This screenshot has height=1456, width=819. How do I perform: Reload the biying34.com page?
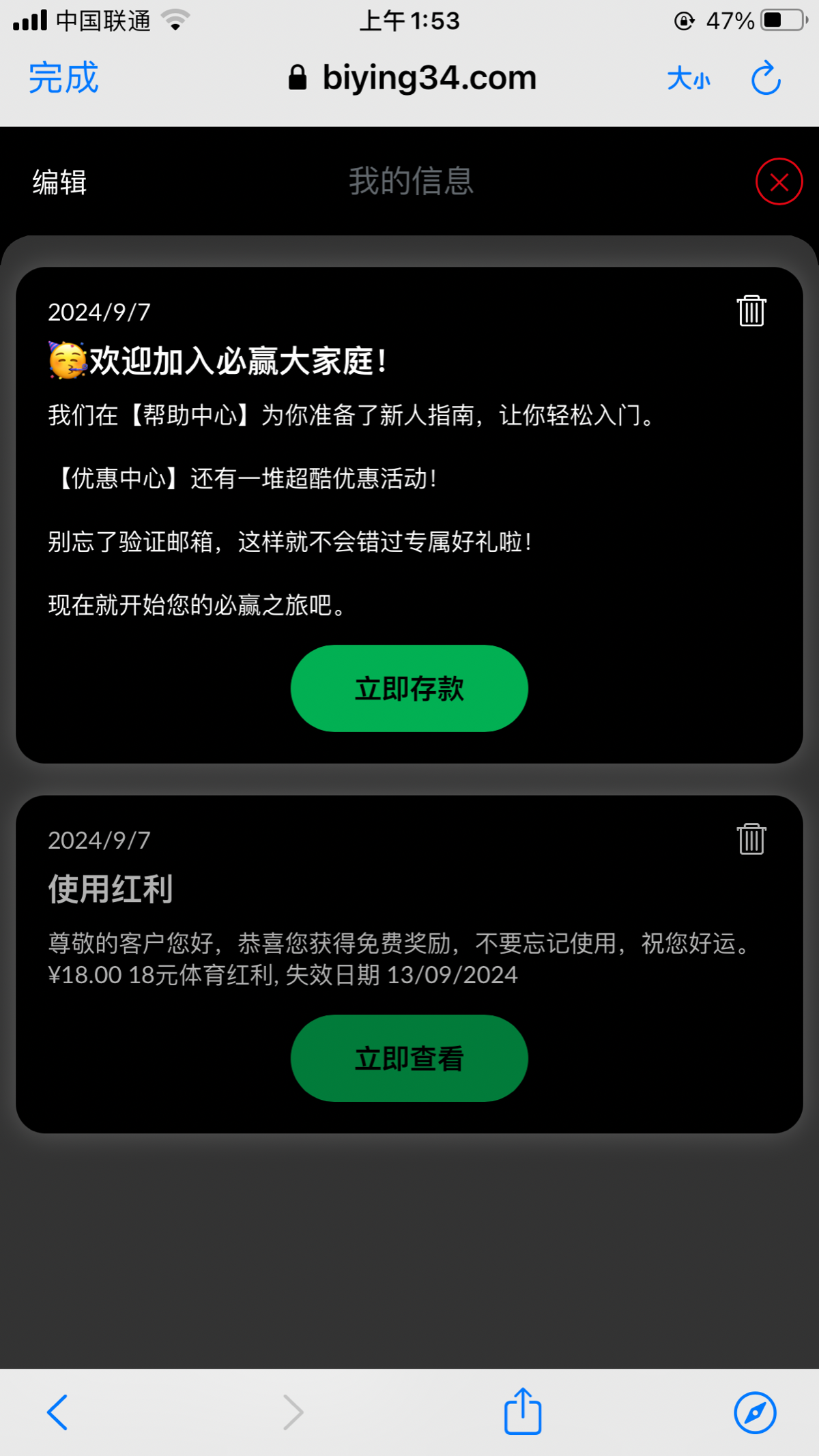(x=766, y=78)
